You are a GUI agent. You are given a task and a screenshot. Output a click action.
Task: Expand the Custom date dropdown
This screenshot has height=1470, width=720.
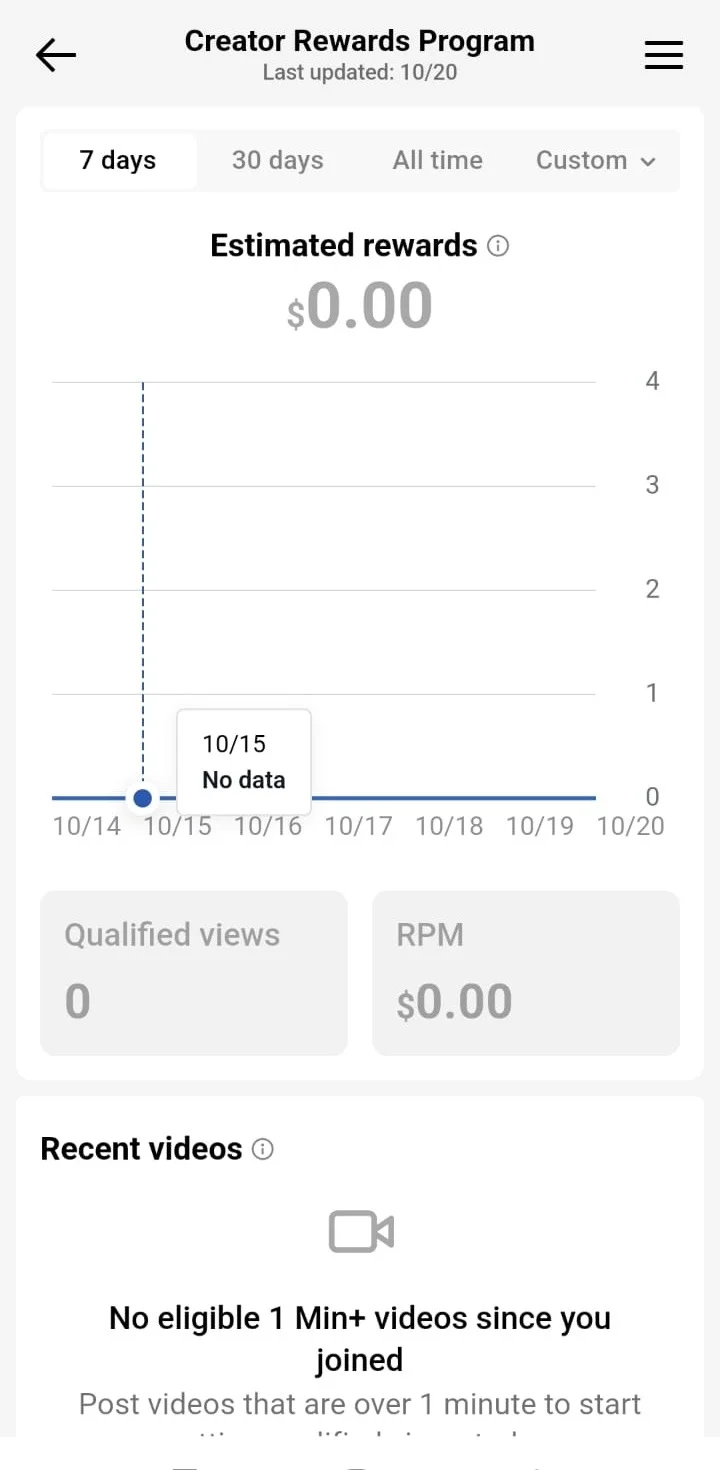pyautogui.click(x=596, y=160)
